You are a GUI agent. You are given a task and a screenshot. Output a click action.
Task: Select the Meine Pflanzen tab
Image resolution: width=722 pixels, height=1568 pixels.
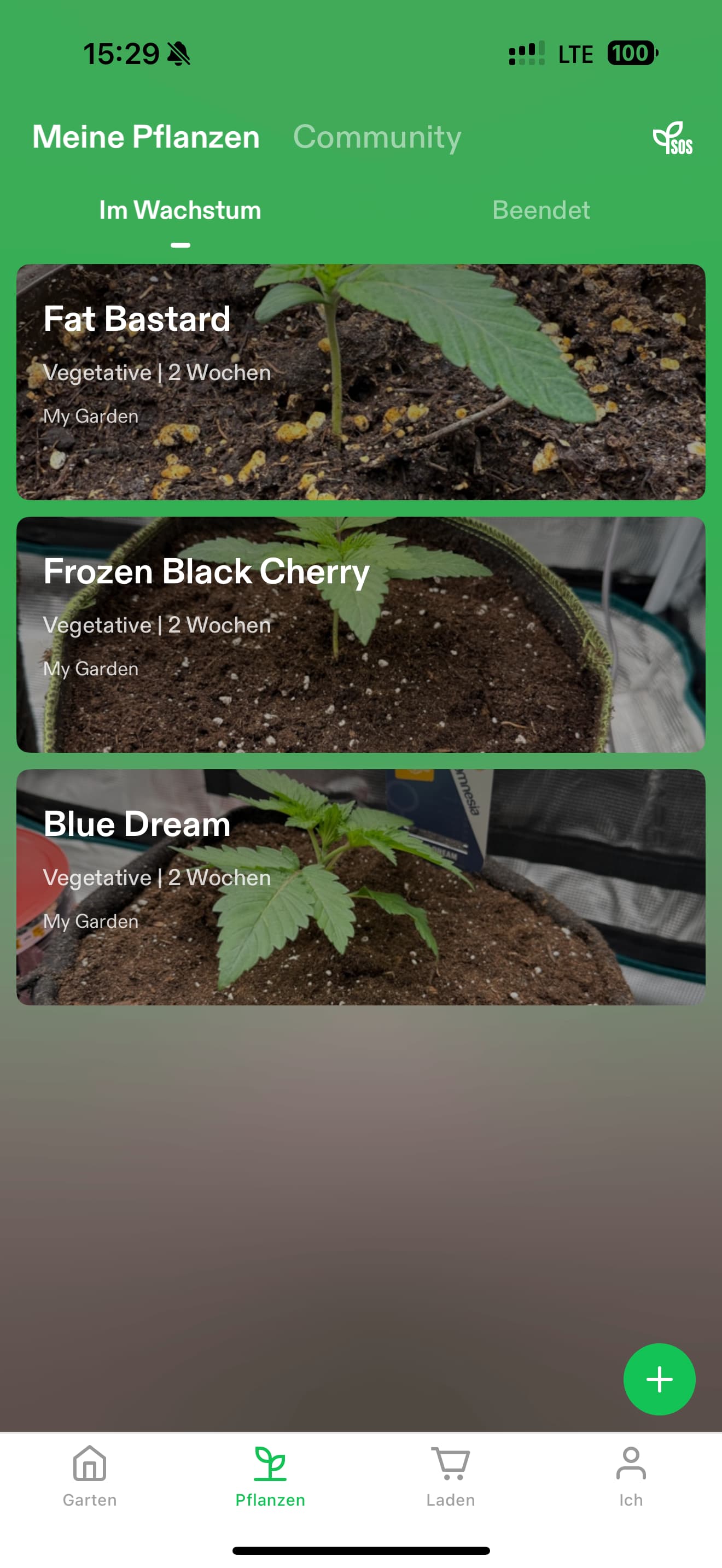[145, 137]
